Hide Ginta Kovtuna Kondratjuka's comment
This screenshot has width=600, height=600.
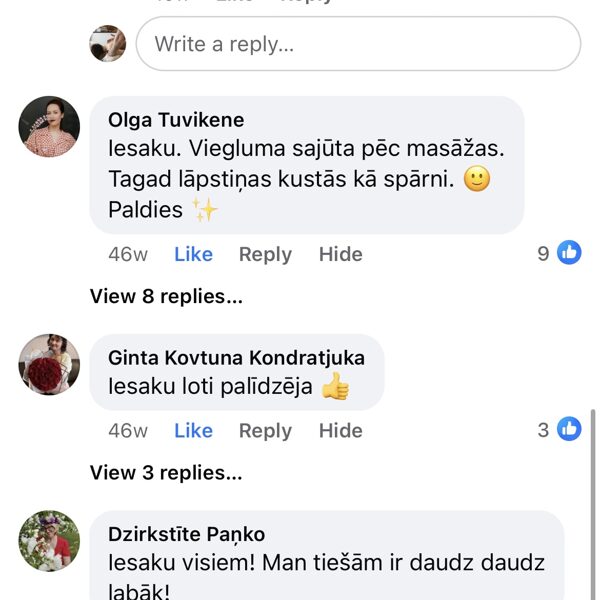click(340, 431)
